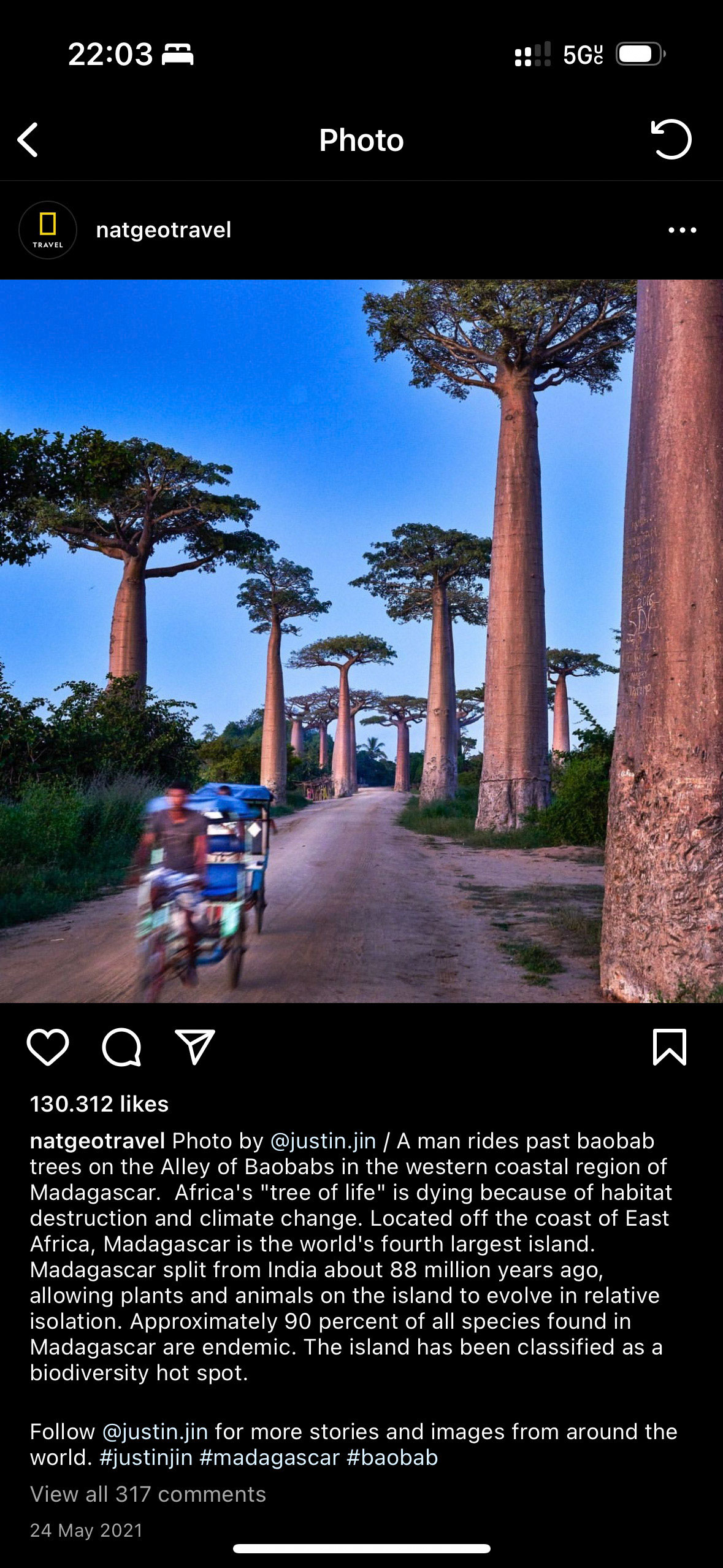Open the #baobab hashtag
The width and height of the screenshot is (723, 1568).
[392, 1457]
